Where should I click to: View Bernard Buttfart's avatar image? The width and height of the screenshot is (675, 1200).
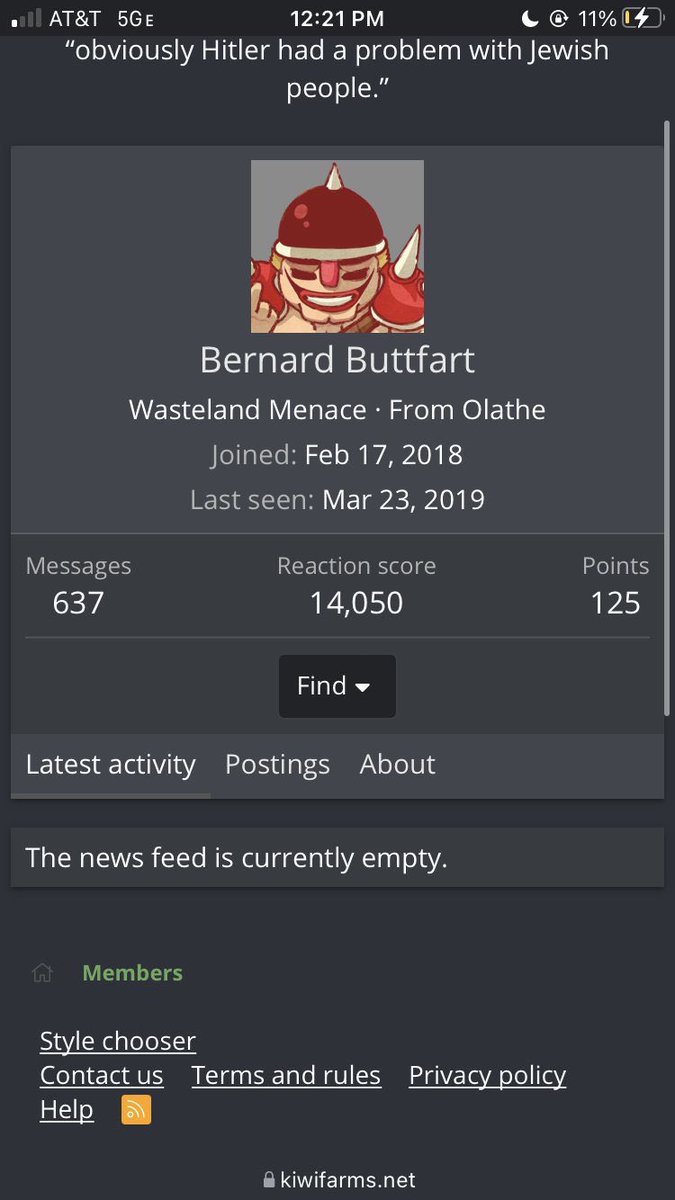[337, 246]
